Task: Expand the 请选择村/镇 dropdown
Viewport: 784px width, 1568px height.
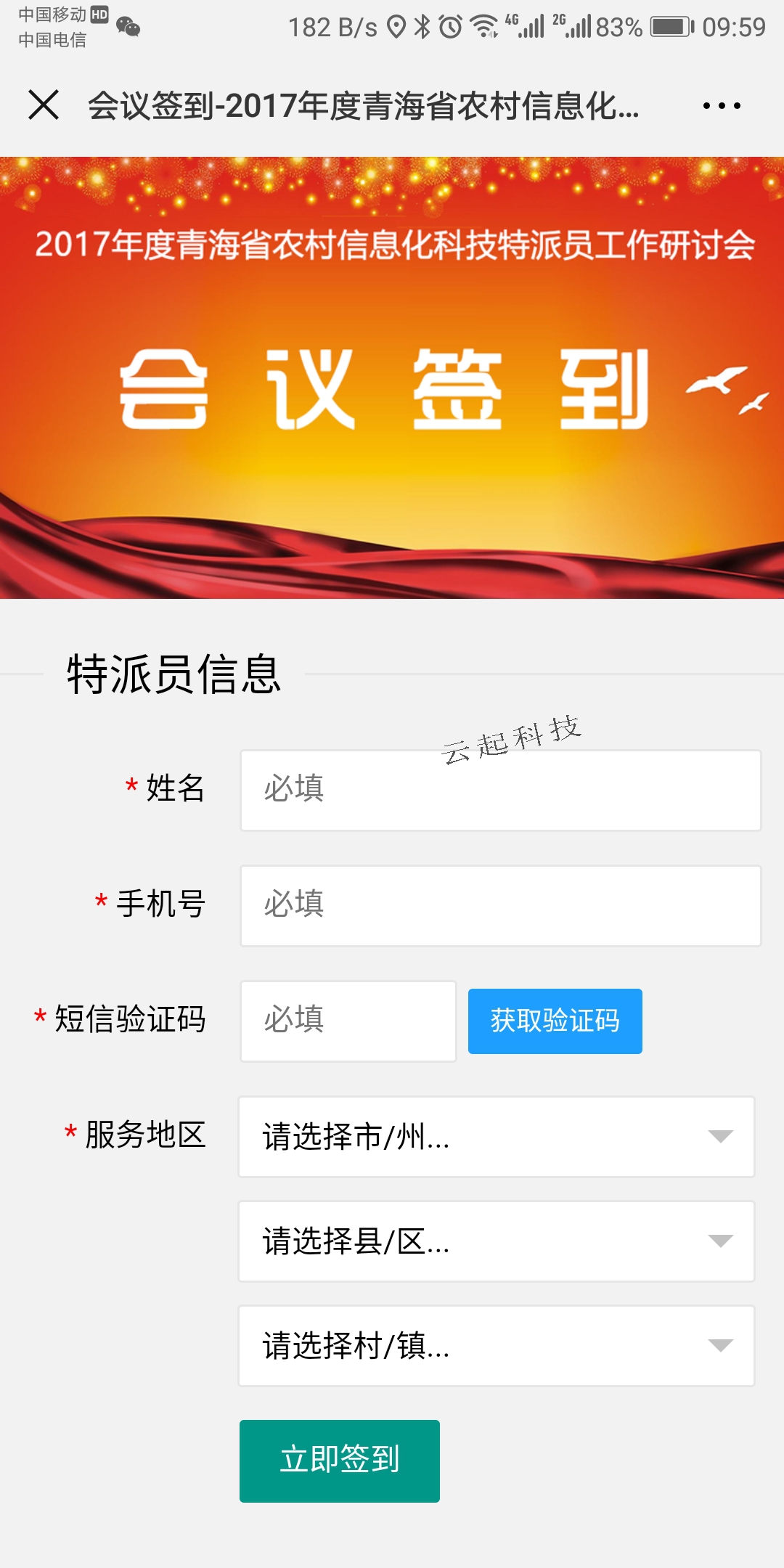Action: point(497,1346)
